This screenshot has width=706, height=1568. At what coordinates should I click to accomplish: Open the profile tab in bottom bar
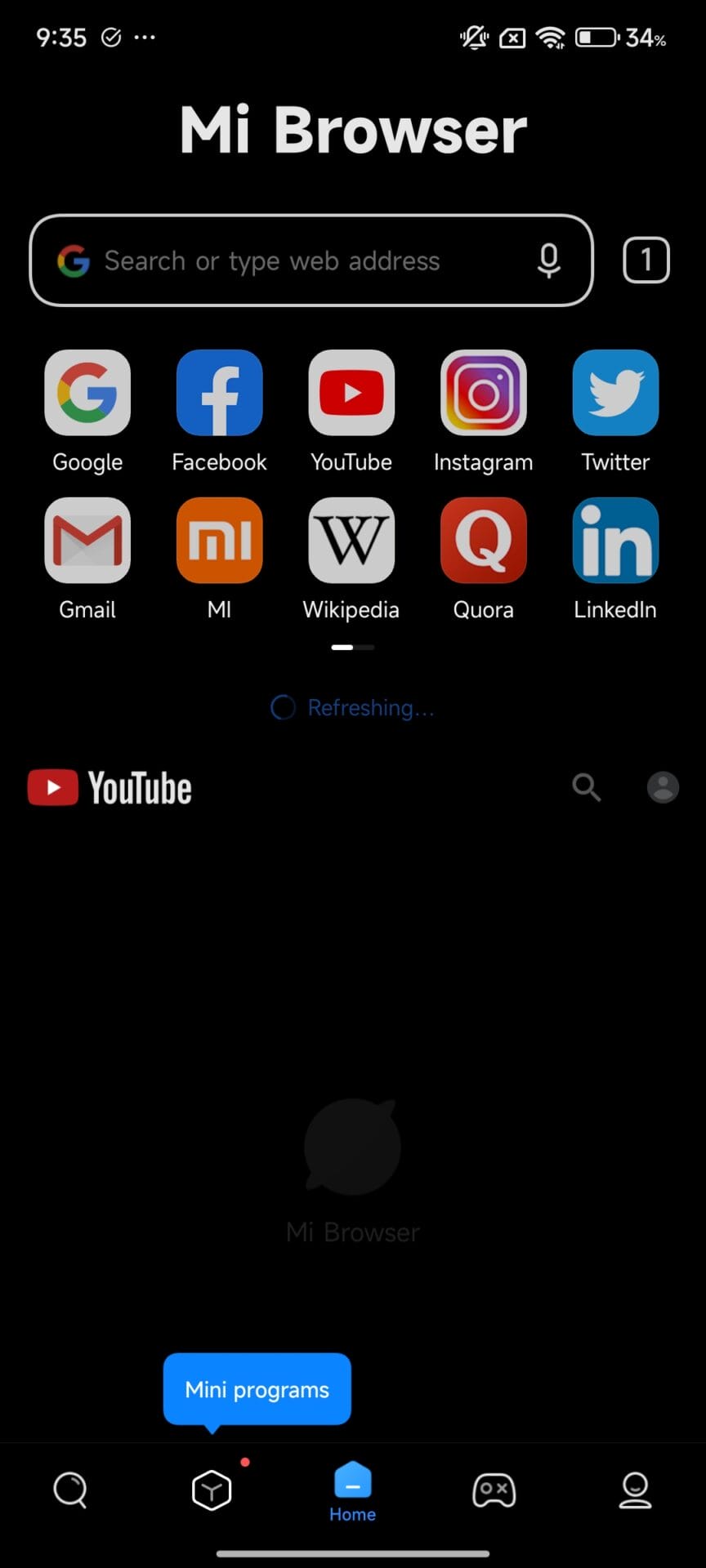pyautogui.click(x=635, y=1490)
